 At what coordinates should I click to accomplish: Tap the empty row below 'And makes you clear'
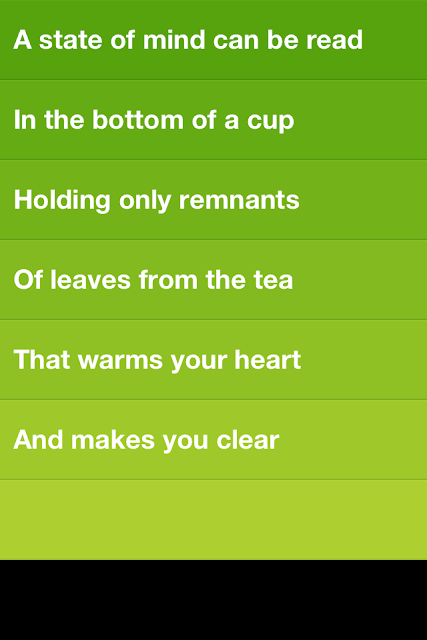click(x=214, y=520)
